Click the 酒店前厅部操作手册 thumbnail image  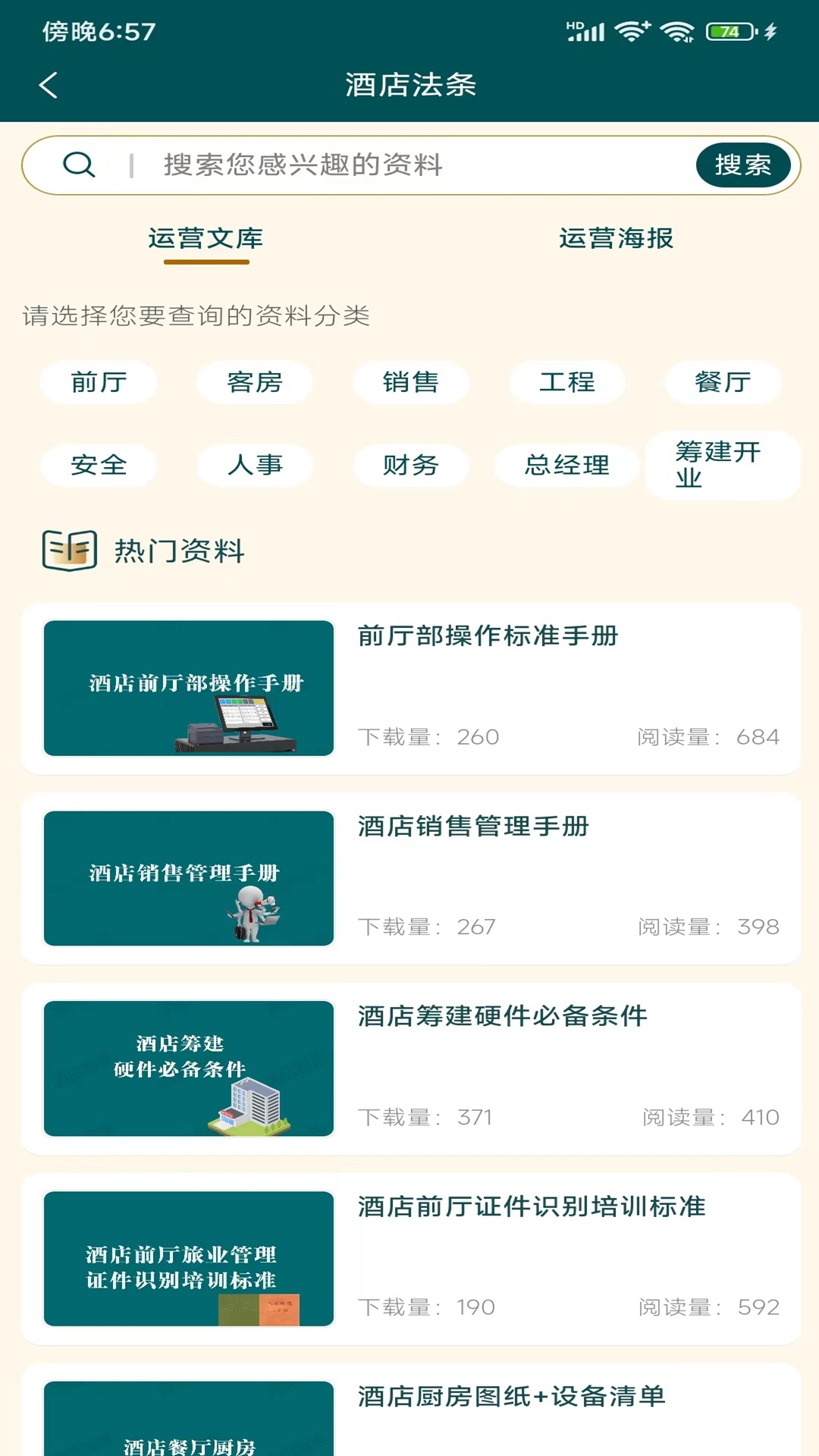188,689
